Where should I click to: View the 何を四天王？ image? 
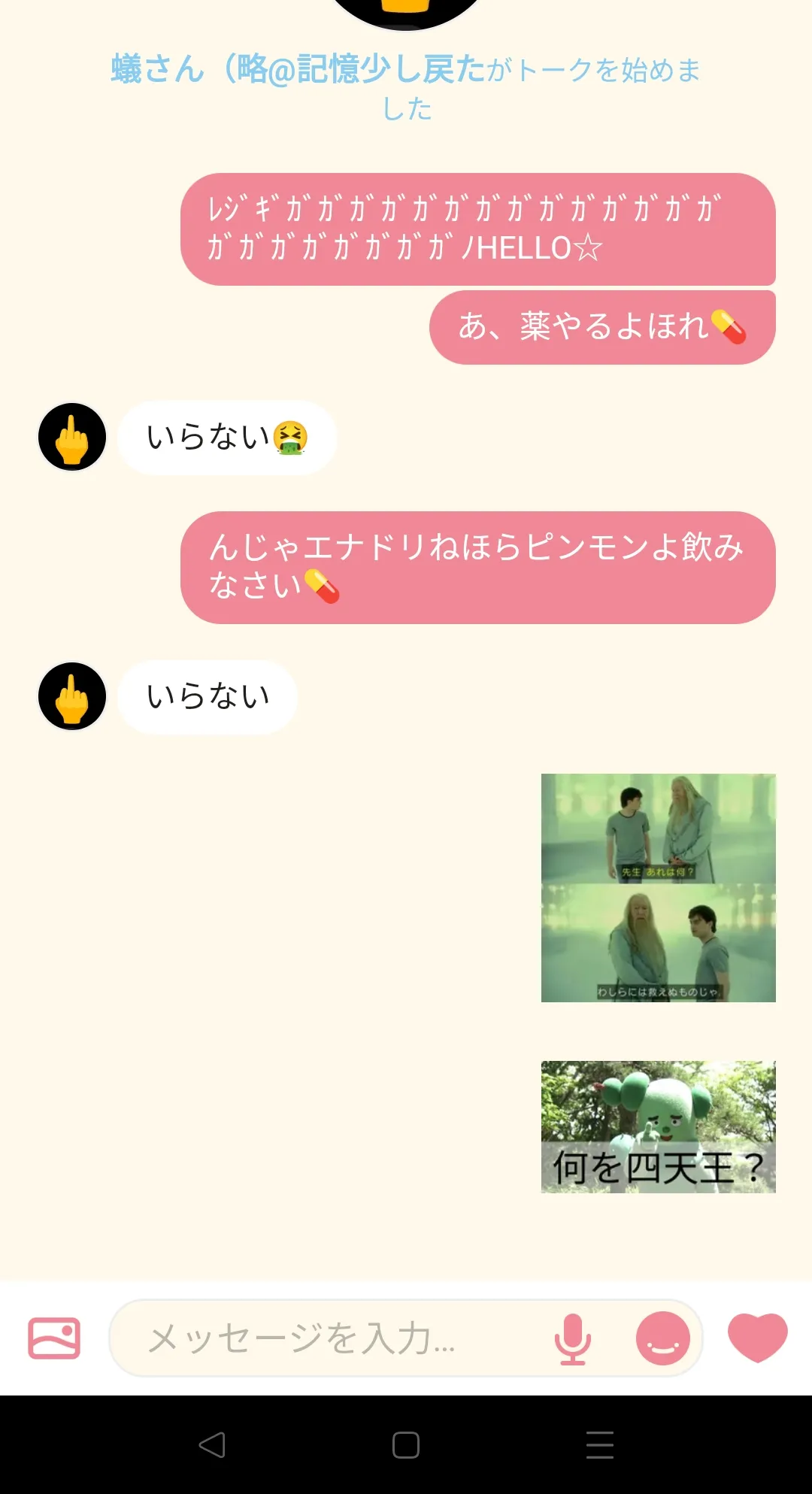pyautogui.click(x=658, y=1126)
